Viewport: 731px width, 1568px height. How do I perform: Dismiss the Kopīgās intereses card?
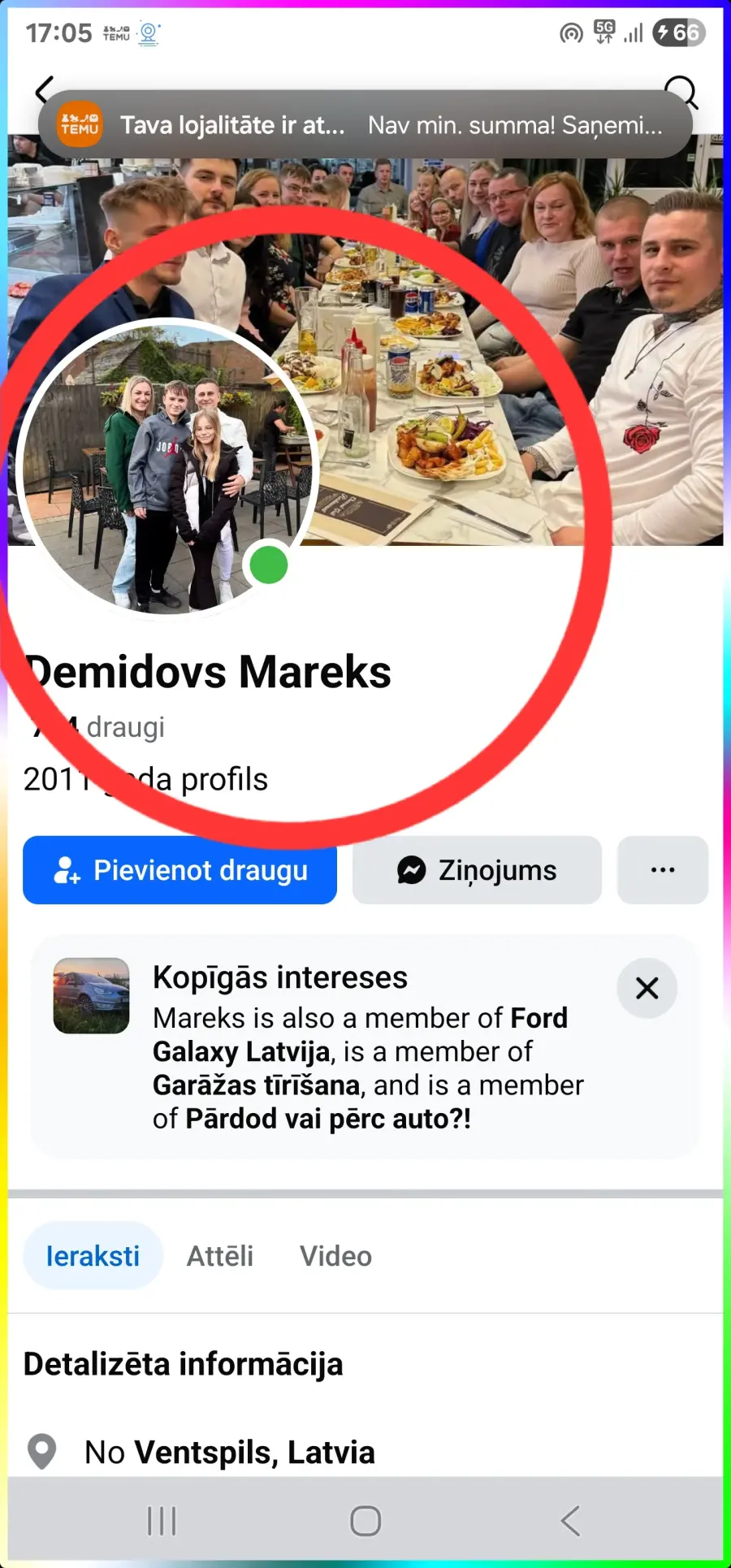tap(647, 988)
